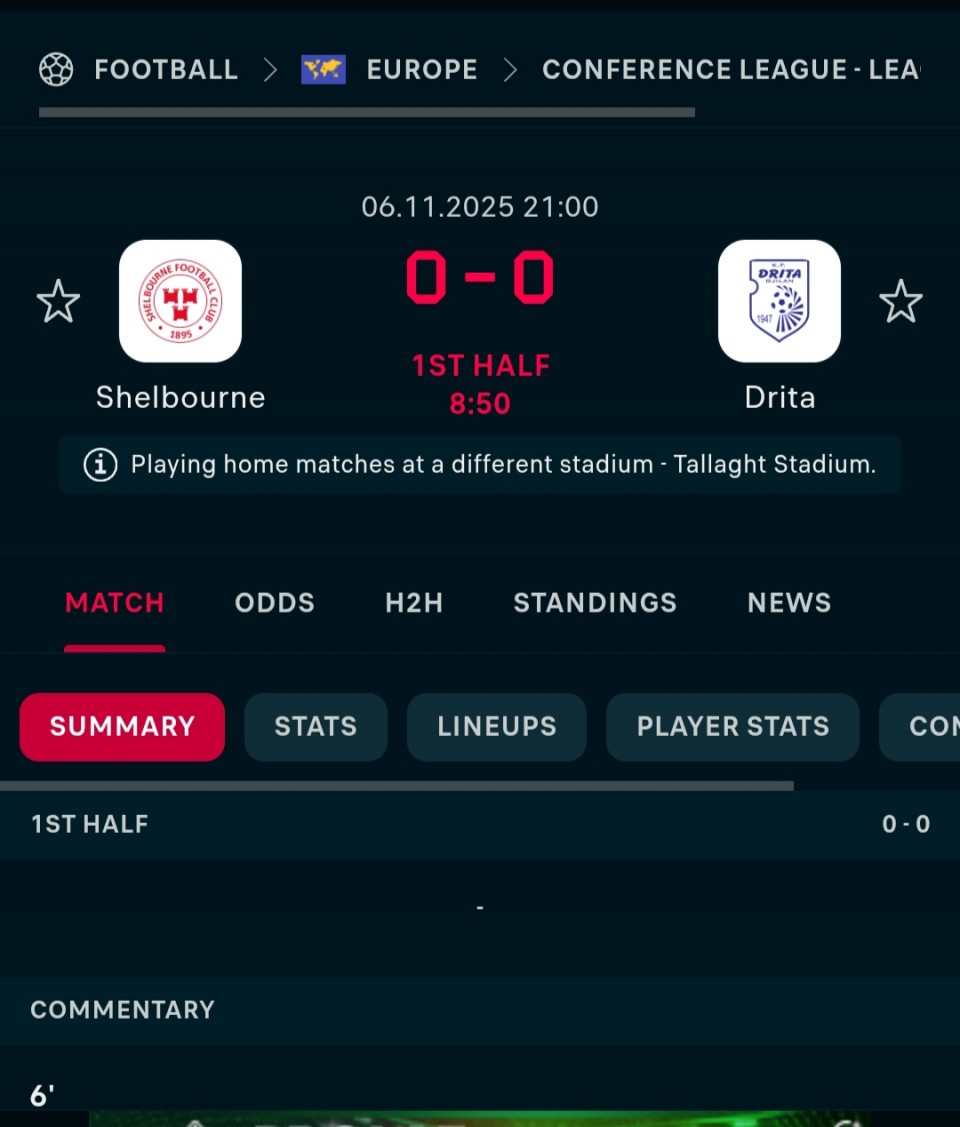The image size is (960, 1127).
Task: Switch to the H2H tab
Action: coord(414,603)
